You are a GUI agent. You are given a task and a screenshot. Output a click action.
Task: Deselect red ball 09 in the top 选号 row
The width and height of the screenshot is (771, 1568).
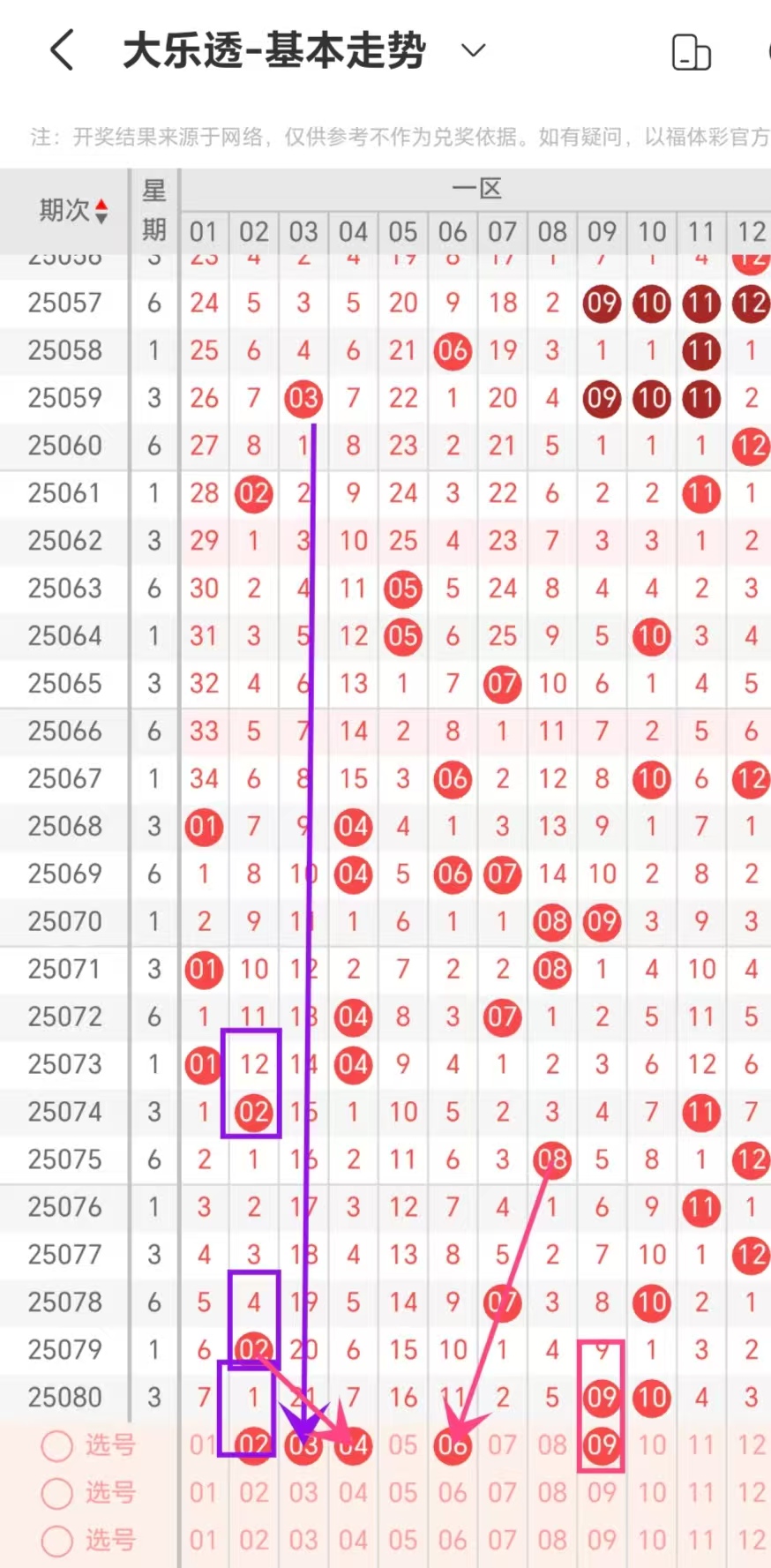(602, 1445)
